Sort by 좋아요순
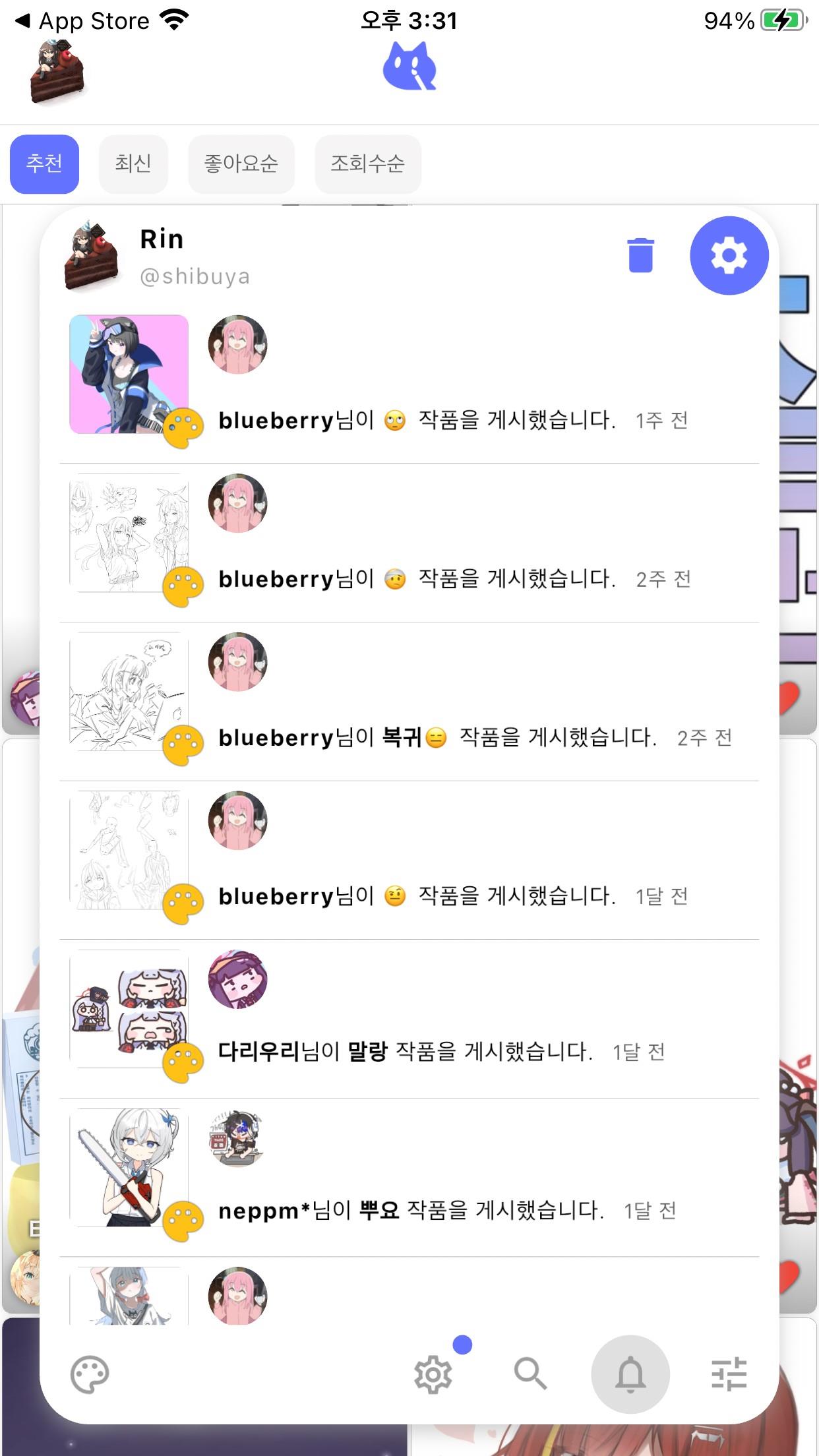 pyautogui.click(x=241, y=164)
